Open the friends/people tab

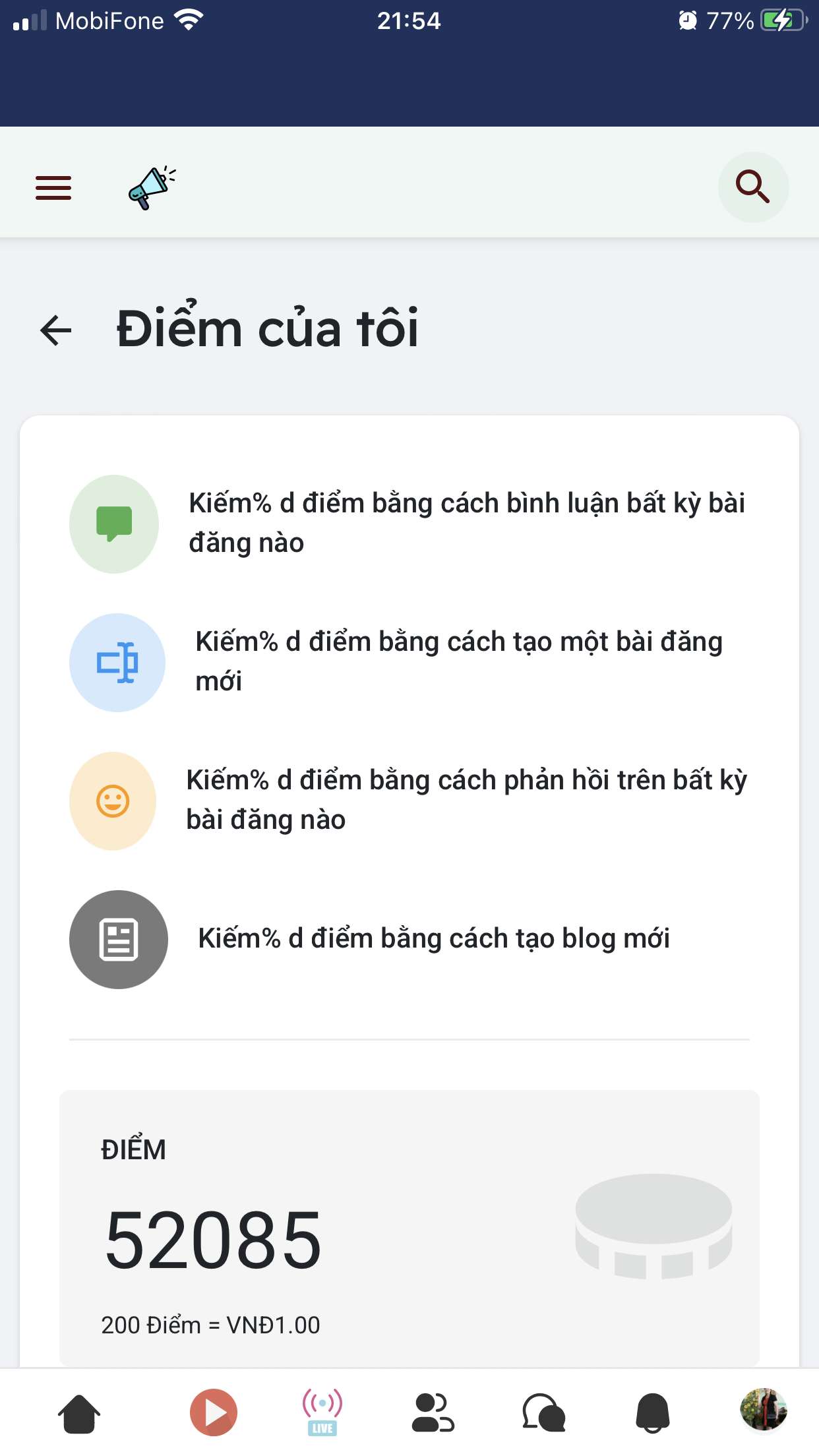(433, 1412)
